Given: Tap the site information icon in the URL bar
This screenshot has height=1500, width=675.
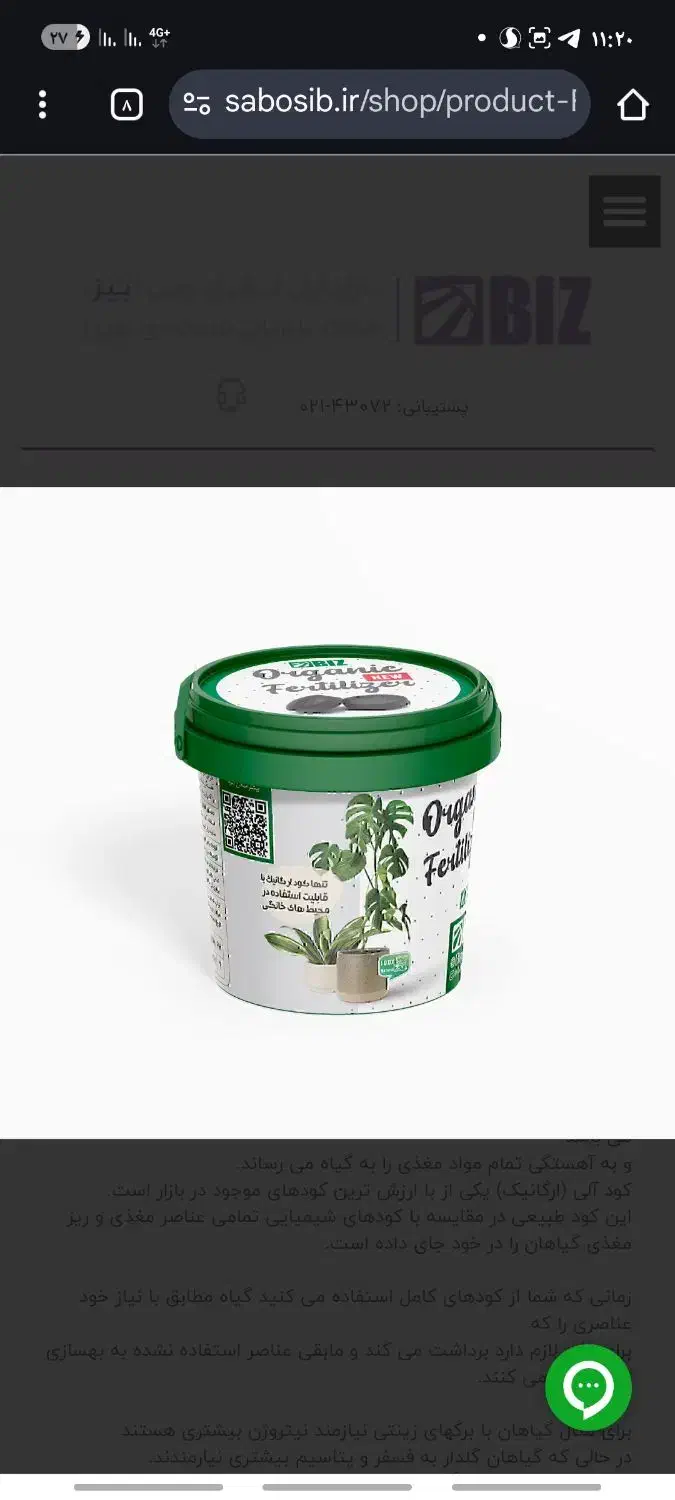Looking at the screenshot, I should (x=197, y=104).
